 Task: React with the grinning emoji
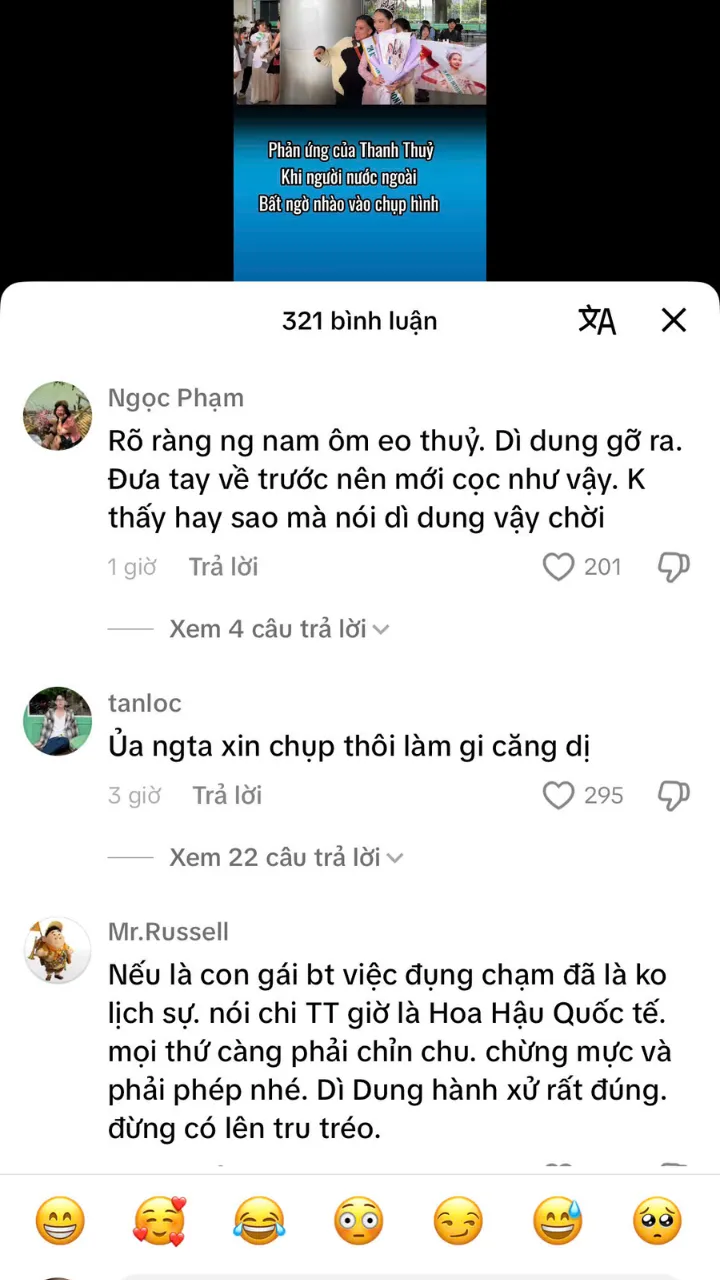click(x=60, y=1220)
